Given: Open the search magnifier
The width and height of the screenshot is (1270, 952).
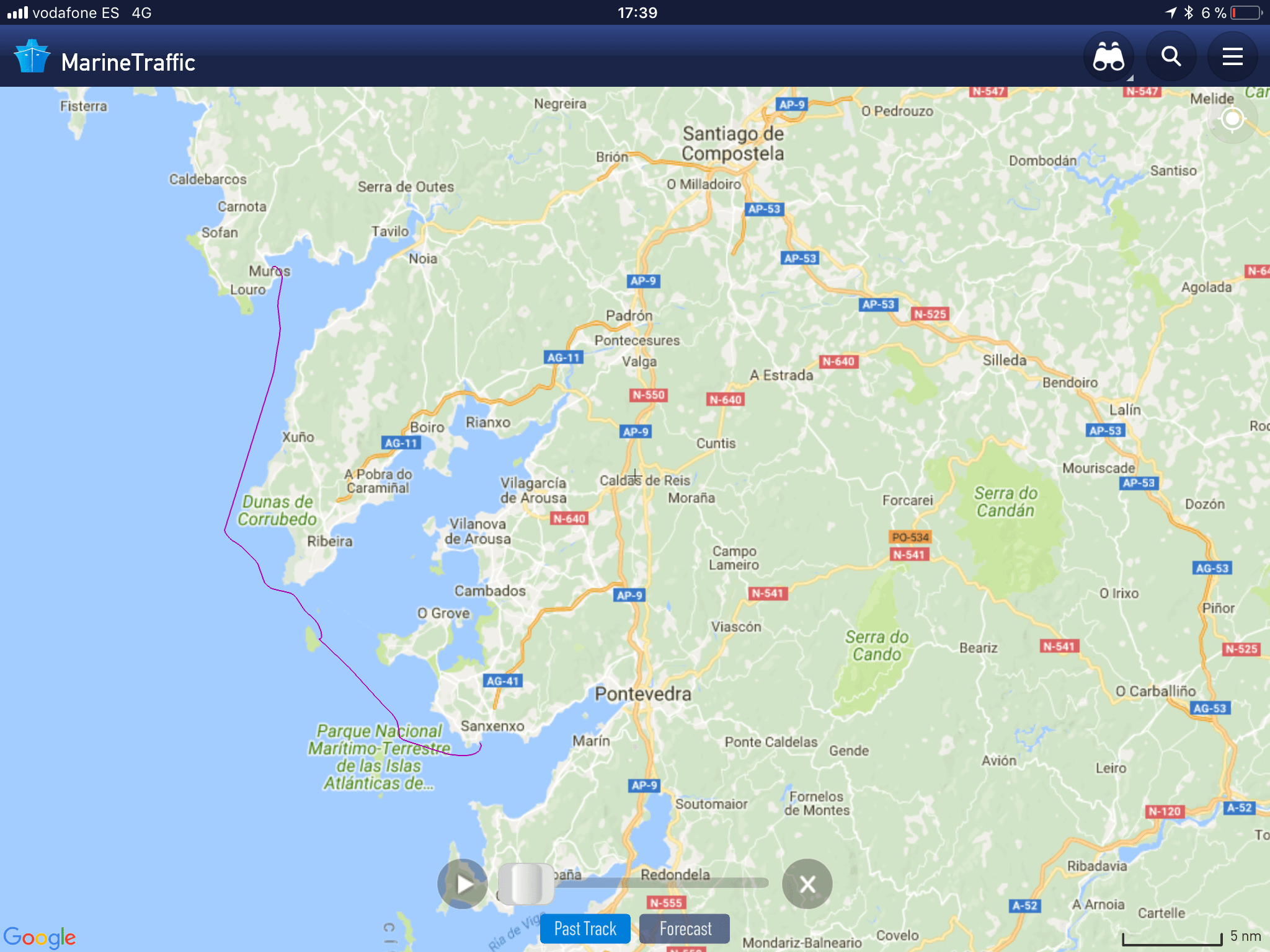Looking at the screenshot, I should coord(1171,57).
